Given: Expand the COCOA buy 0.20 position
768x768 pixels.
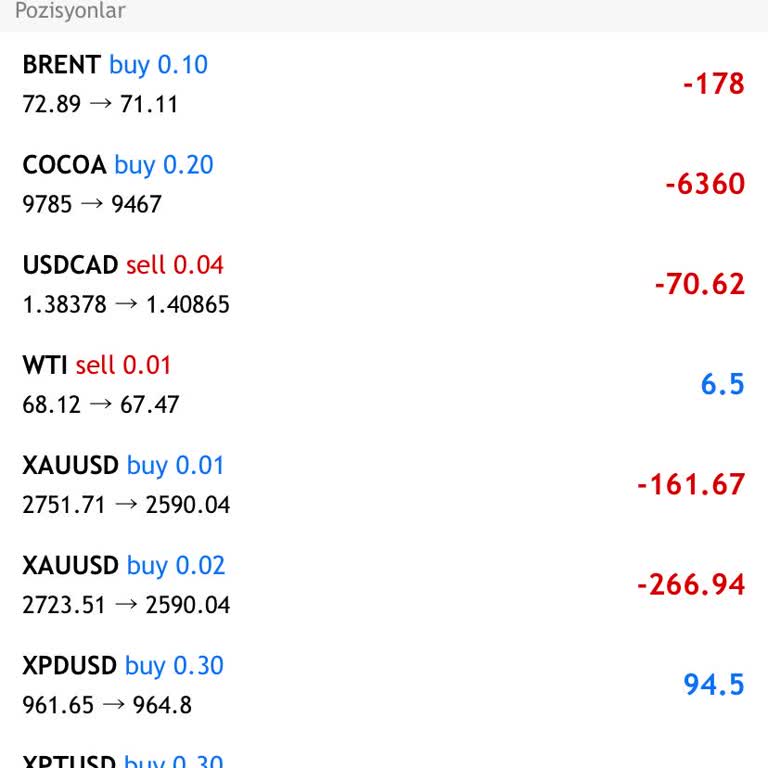Looking at the screenshot, I should [x=384, y=184].
